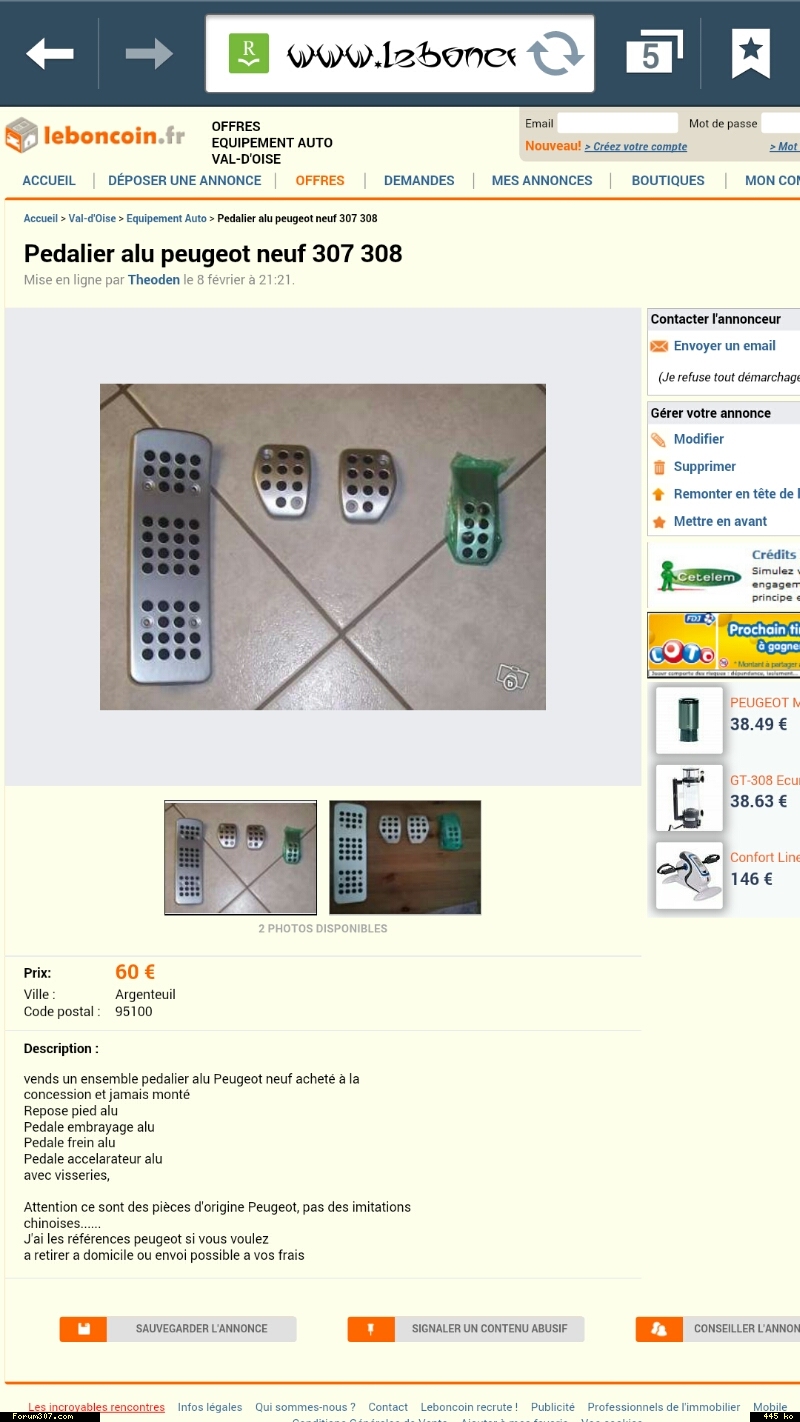
Task: Reload the page from the address bar
Action: tap(555, 53)
